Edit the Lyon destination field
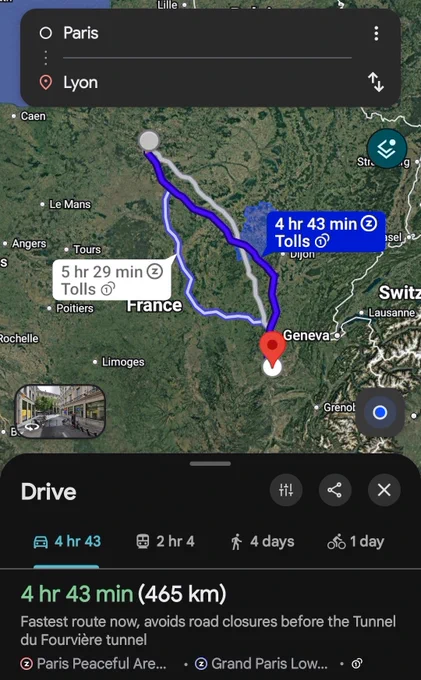This screenshot has height=680, width=421. [207, 82]
